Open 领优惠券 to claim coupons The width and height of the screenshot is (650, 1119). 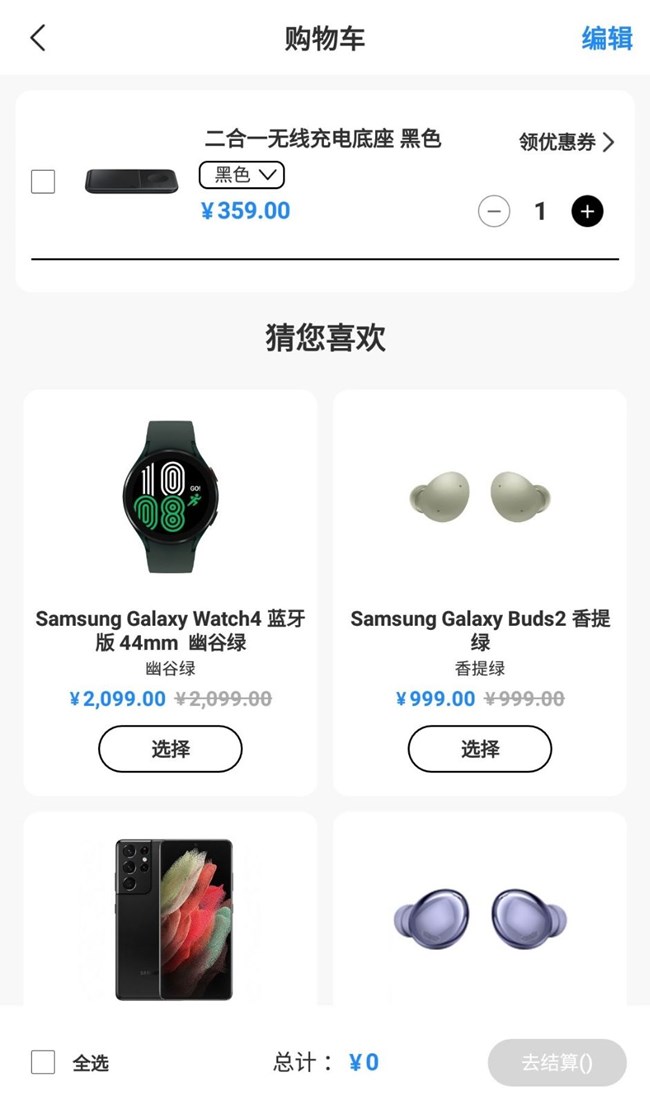(566, 142)
